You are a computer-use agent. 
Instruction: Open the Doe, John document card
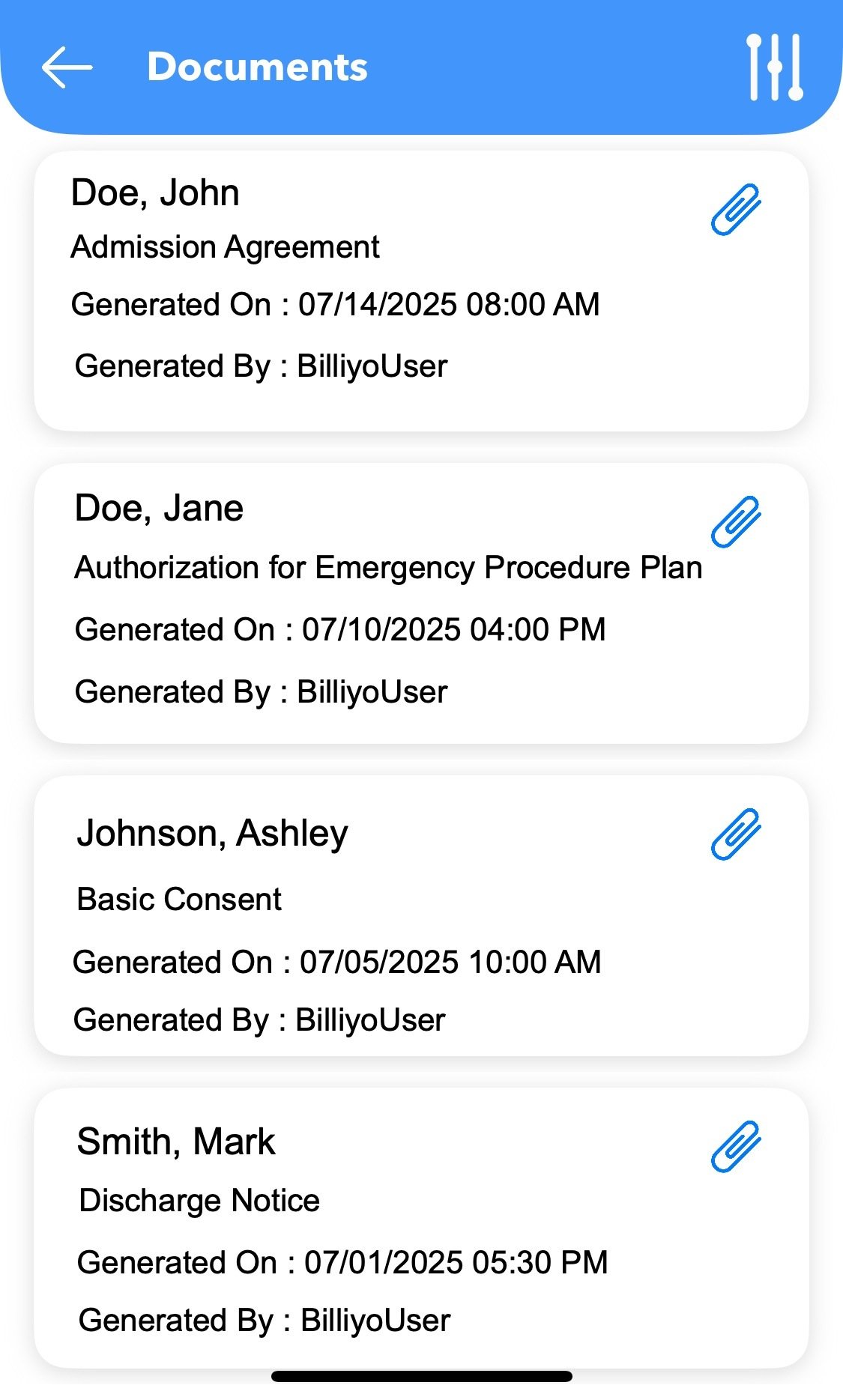pyautogui.click(x=421, y=291)
